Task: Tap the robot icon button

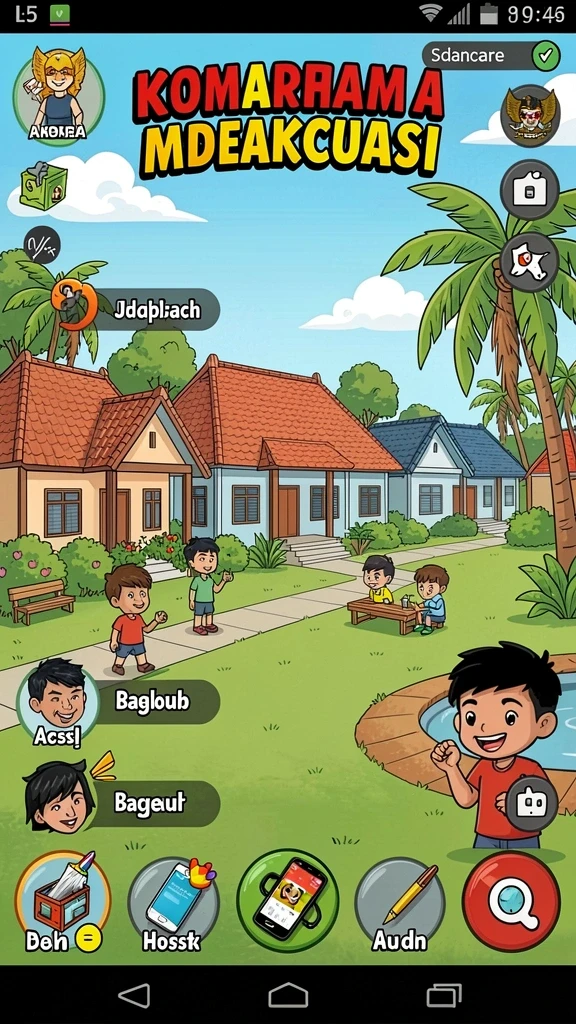Action: coord(532,803)
